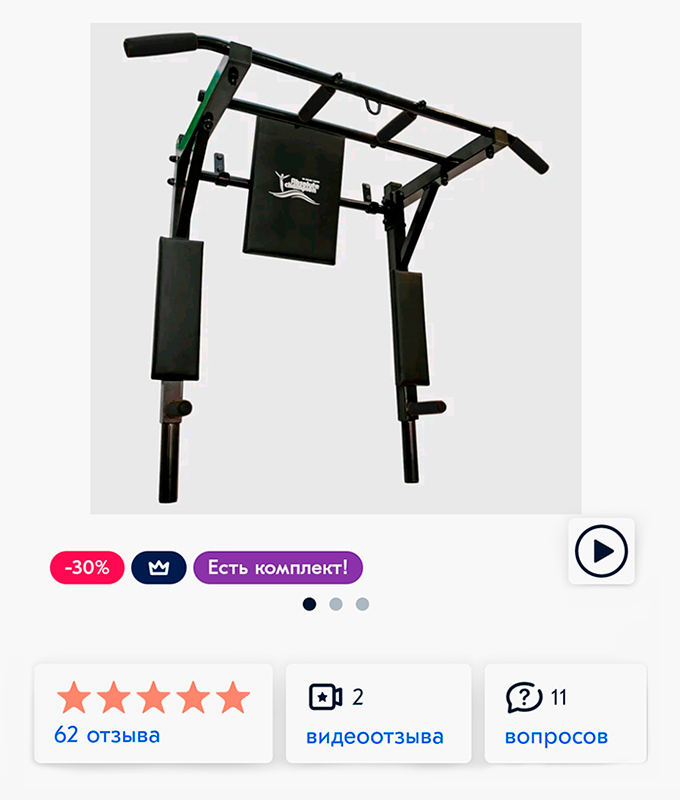Tap the Есть комплект! badge

[278, 568]
